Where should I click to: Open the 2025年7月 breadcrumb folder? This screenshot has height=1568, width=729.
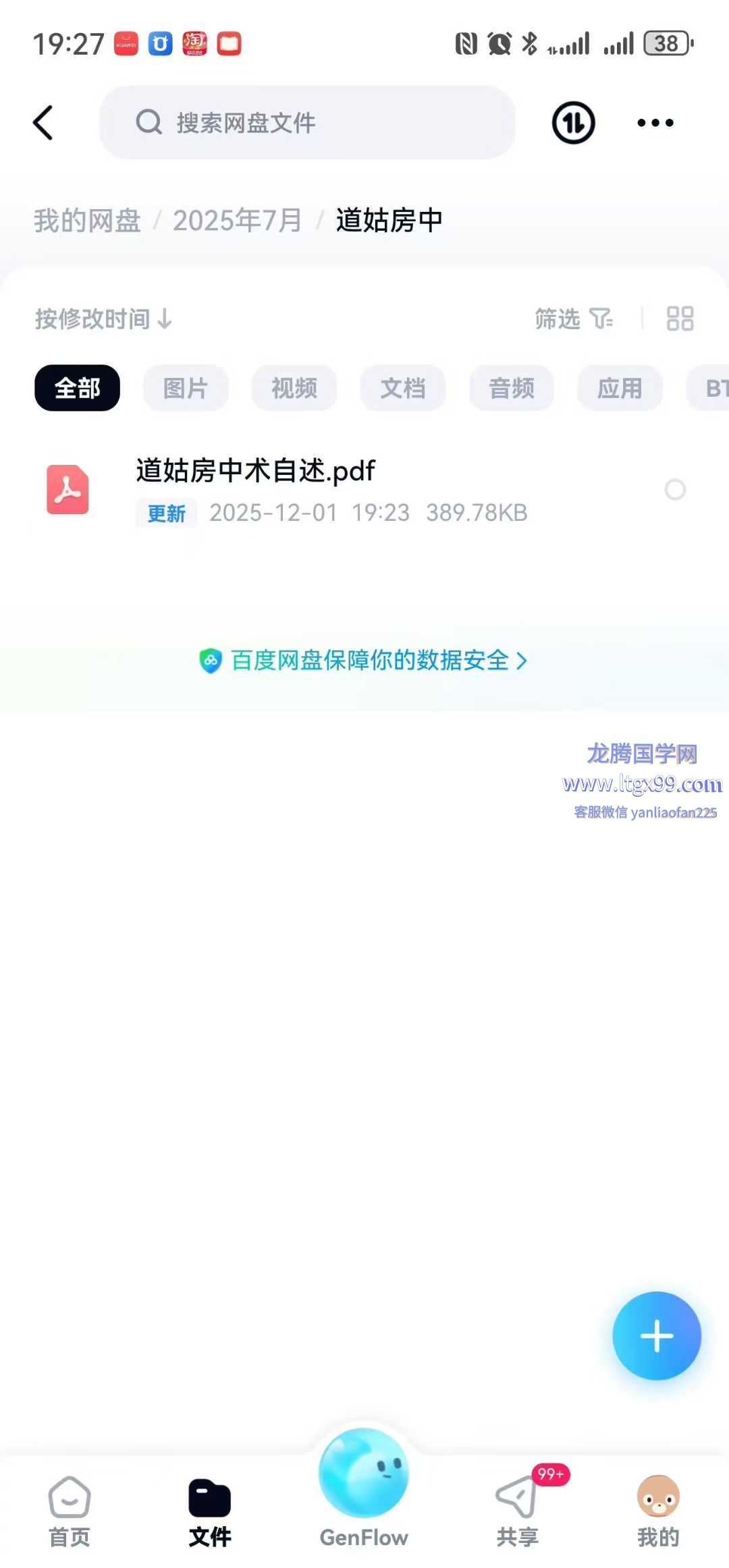click(237, 221)
